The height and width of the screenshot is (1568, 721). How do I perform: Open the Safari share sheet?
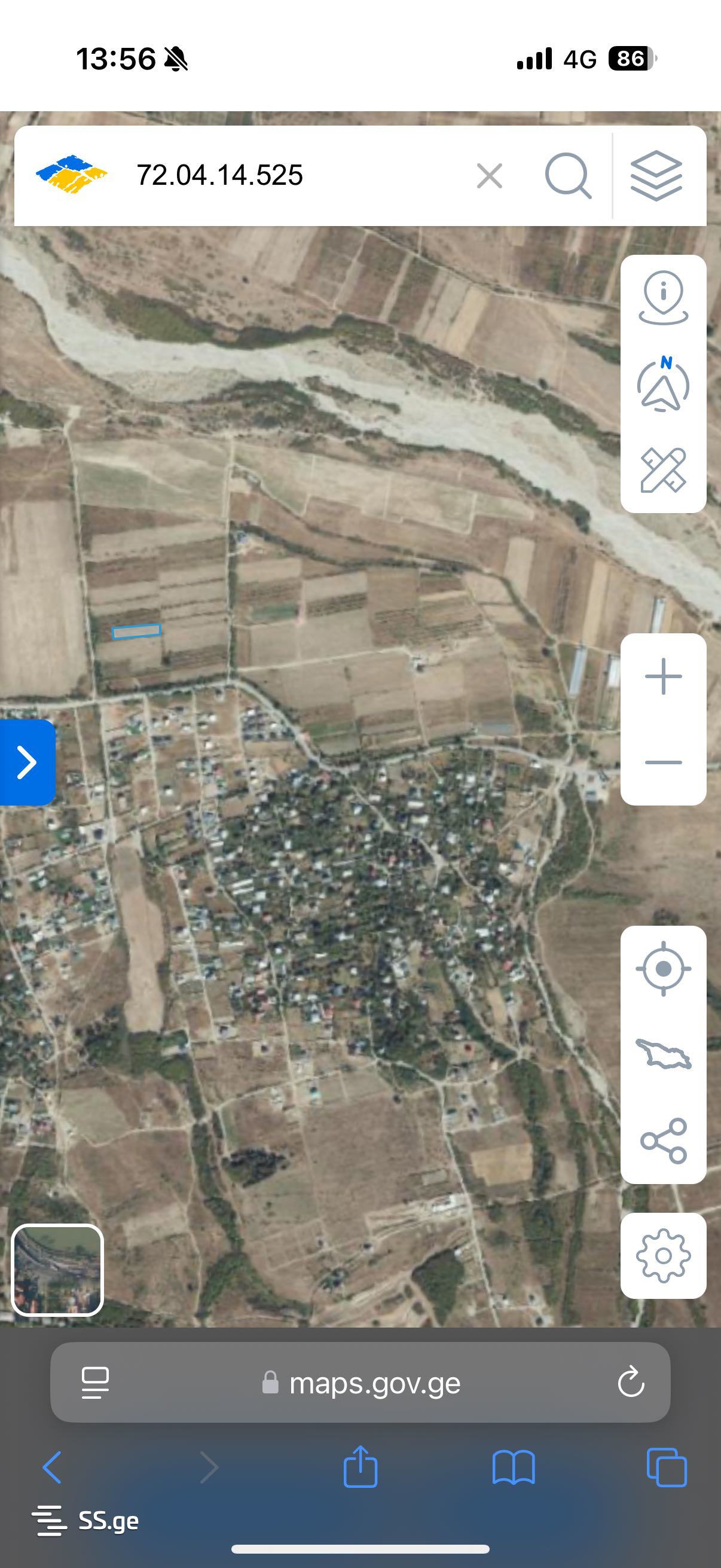point(361,1468)
